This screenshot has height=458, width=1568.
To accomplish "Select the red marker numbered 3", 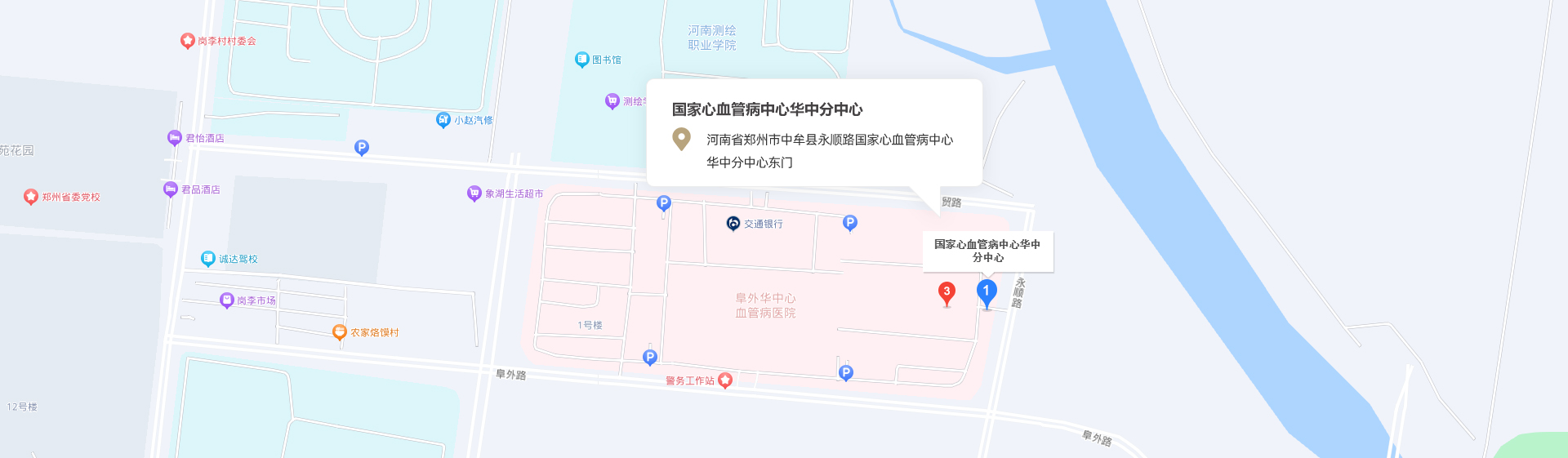I will pyautogui.click(x=947, y=292).
